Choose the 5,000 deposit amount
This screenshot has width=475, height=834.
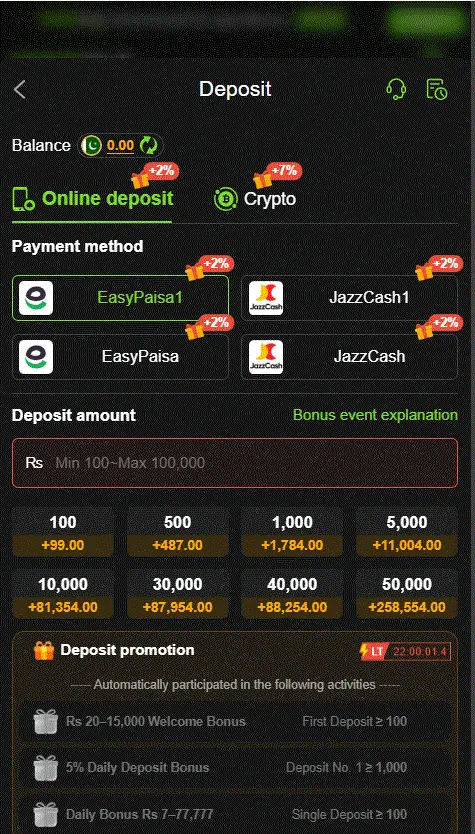pyautogui.click(x=407, y=532)
